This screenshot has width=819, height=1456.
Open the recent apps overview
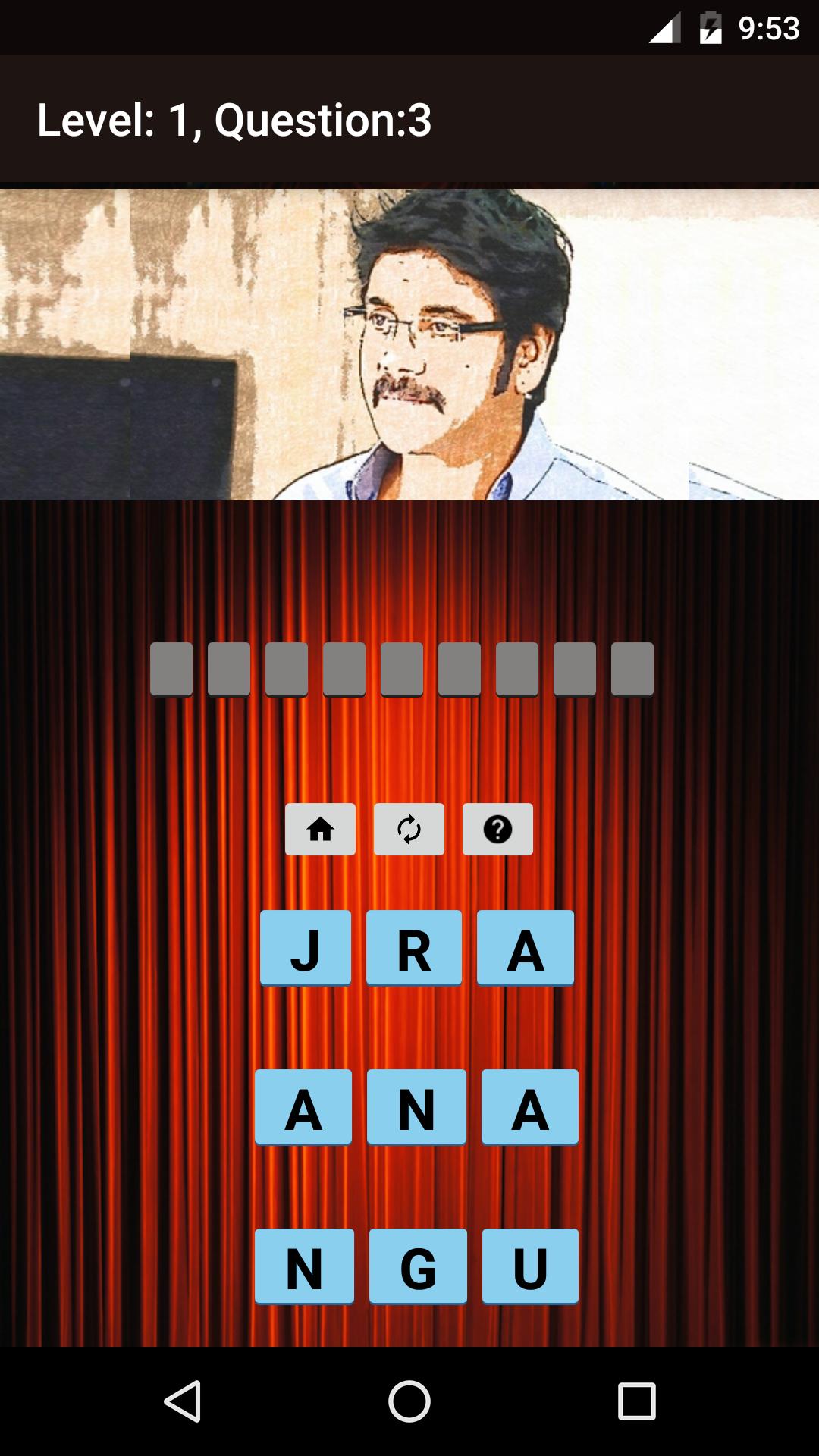pos(636,1401)
